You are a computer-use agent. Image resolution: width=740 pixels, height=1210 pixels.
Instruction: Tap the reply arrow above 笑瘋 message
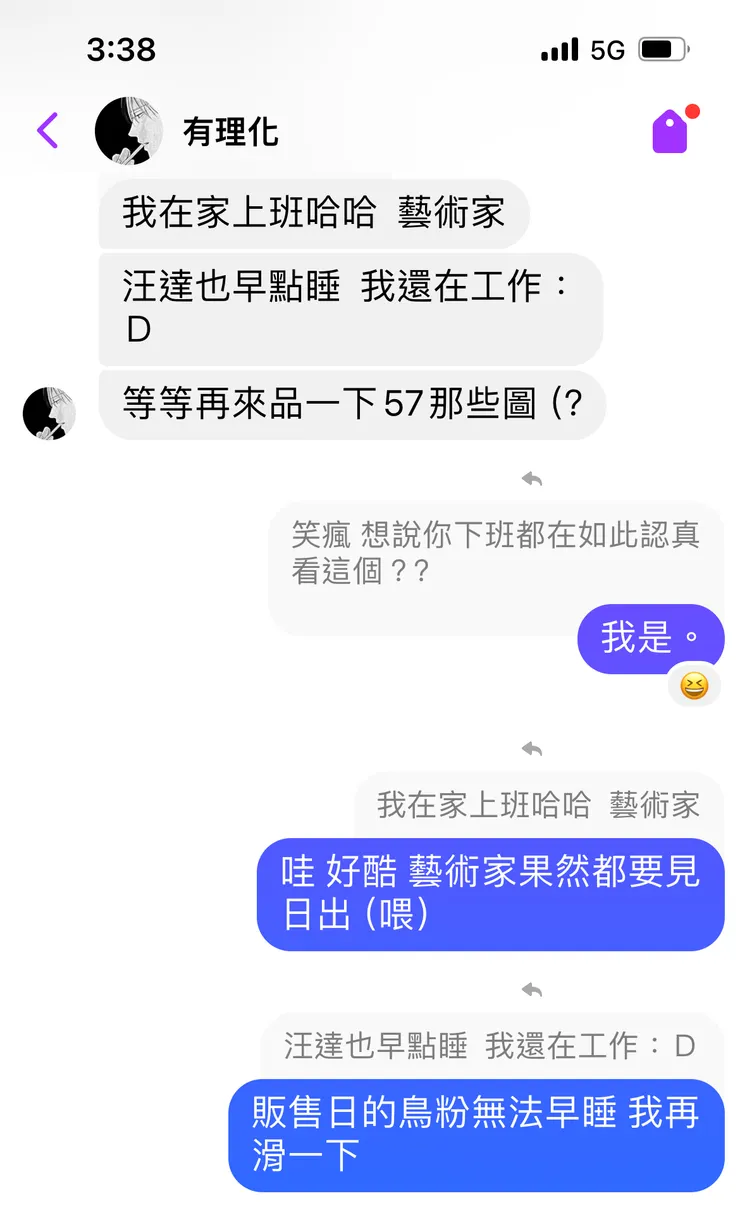click(533, 479)
